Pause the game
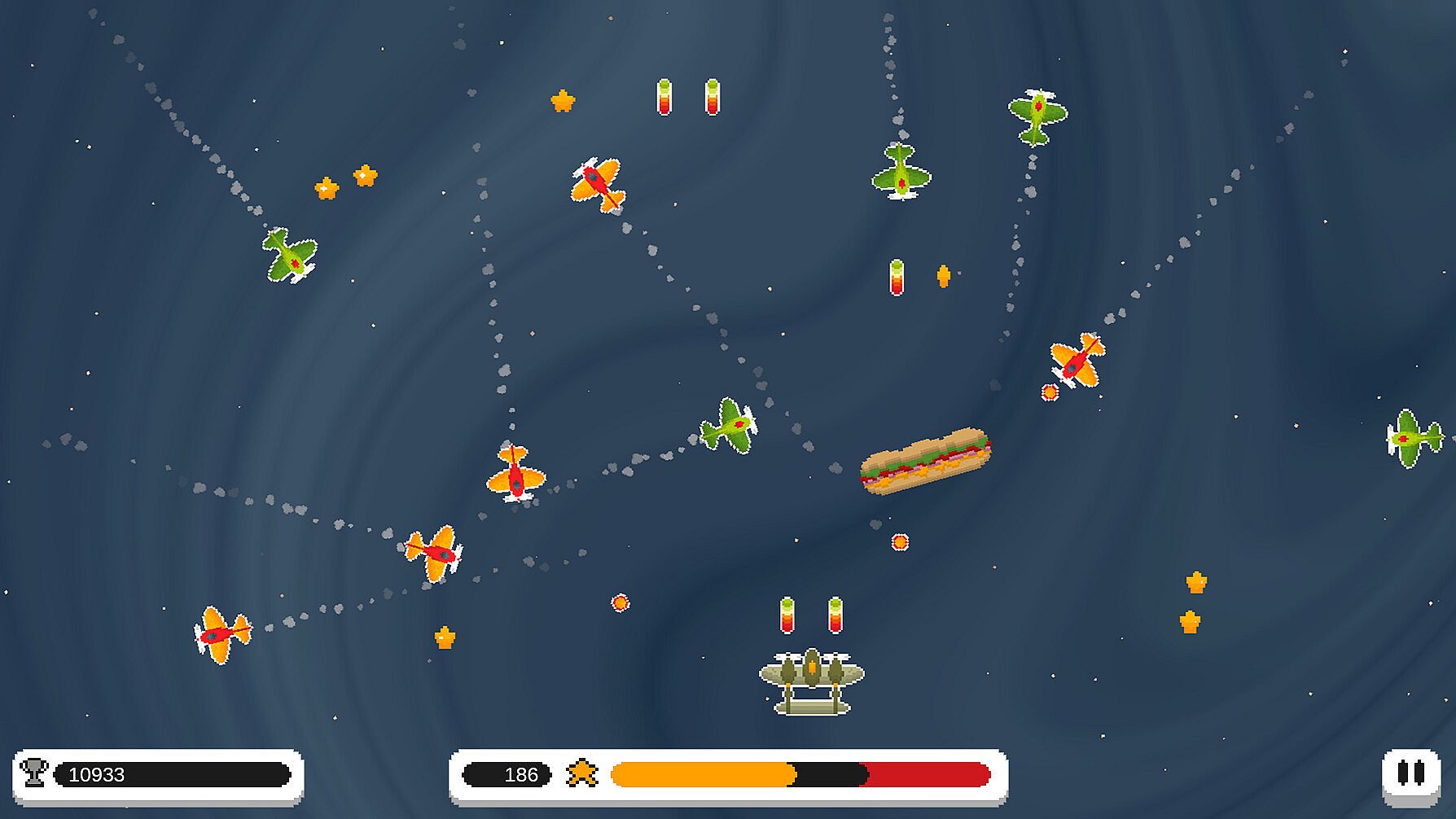1456x819 pixels. [1410, 773]
